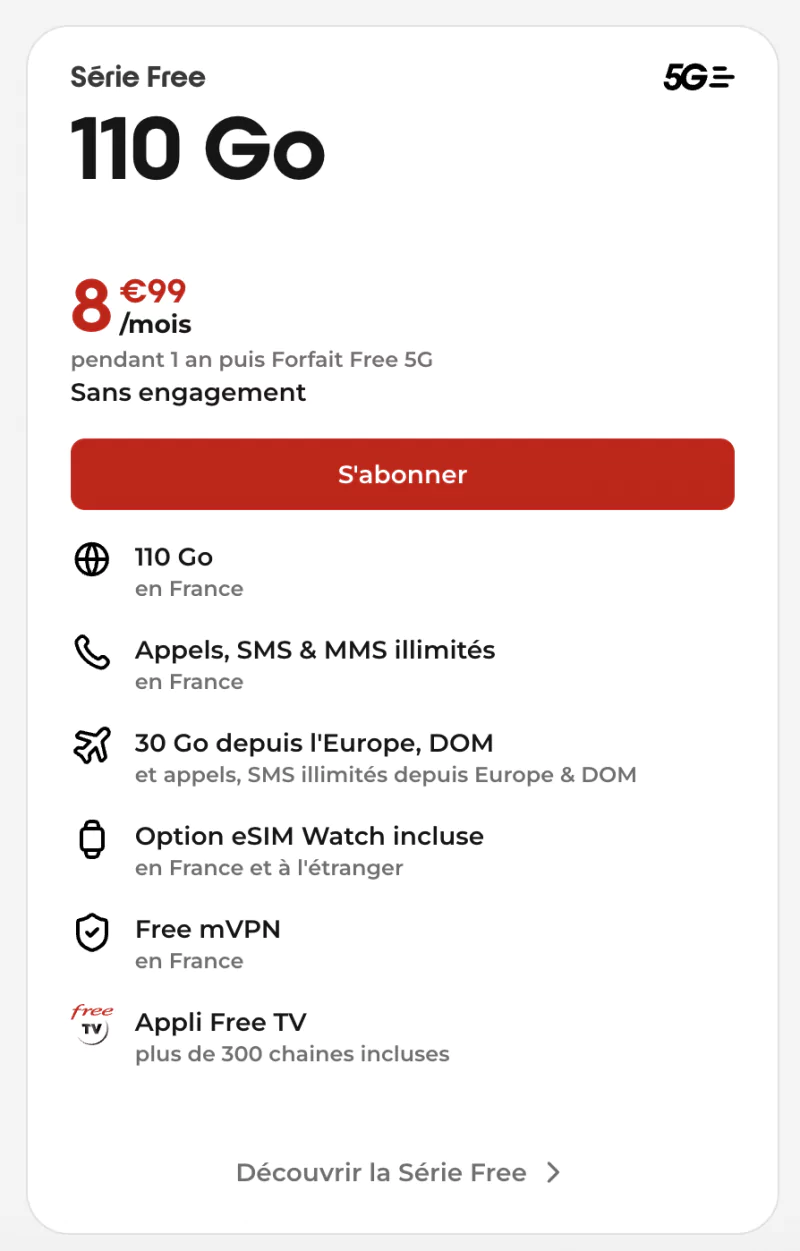Open the Découvrir la Série Free link
Viewport: 800px width, 1251px height.
point(397,1173)
